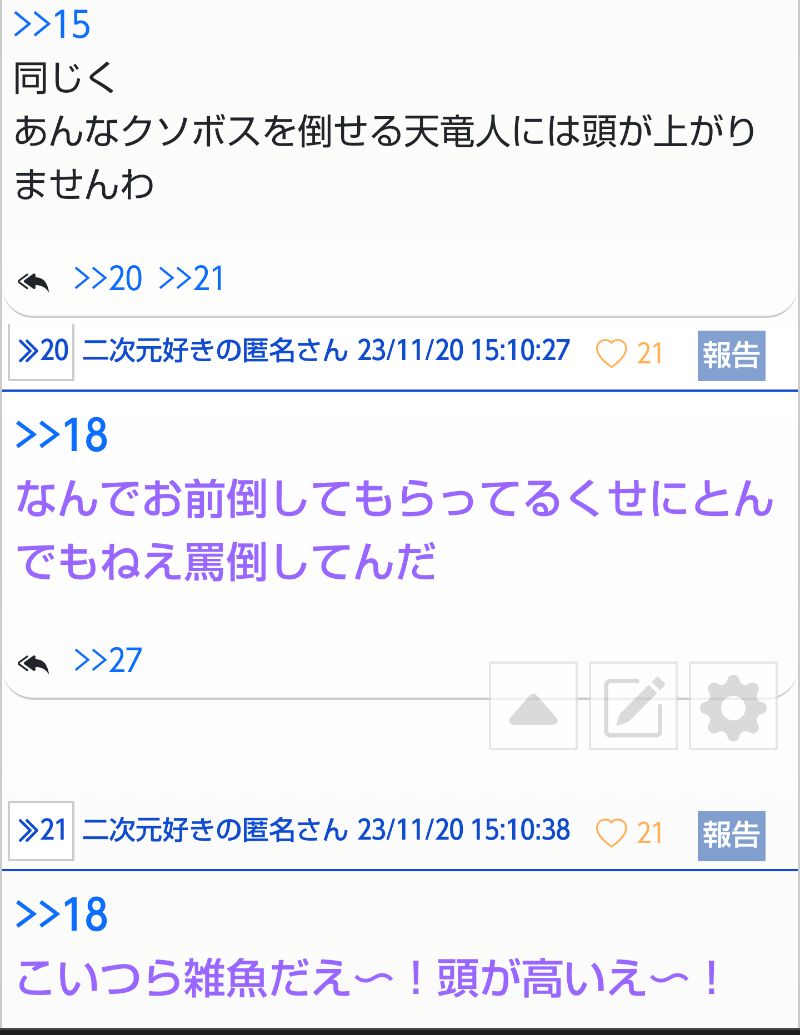Open the >>18 anchor in post 21
Viewport: 800px width, 1035px height.
[61, 915]
